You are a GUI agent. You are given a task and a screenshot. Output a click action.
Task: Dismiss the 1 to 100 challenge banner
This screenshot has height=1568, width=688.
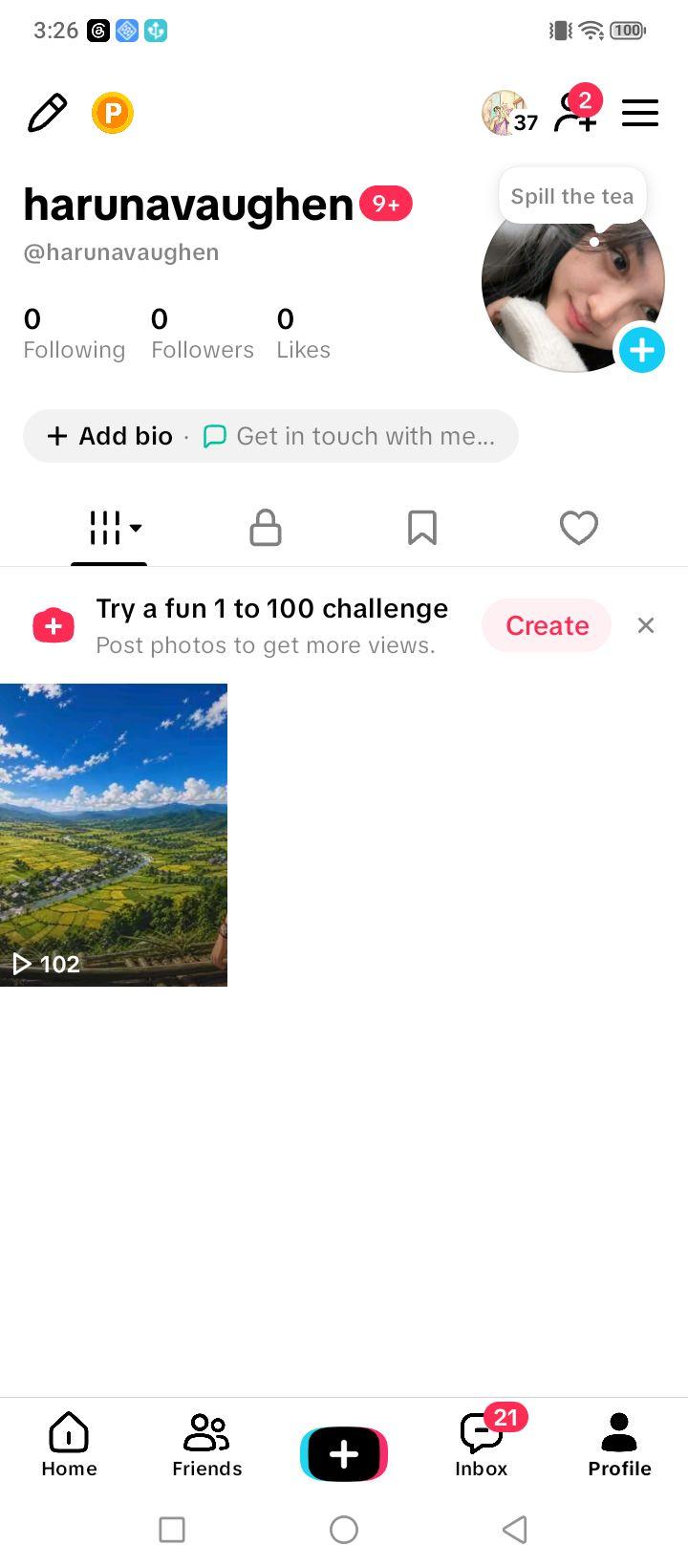pyautogui.click(x=646, y=625)
